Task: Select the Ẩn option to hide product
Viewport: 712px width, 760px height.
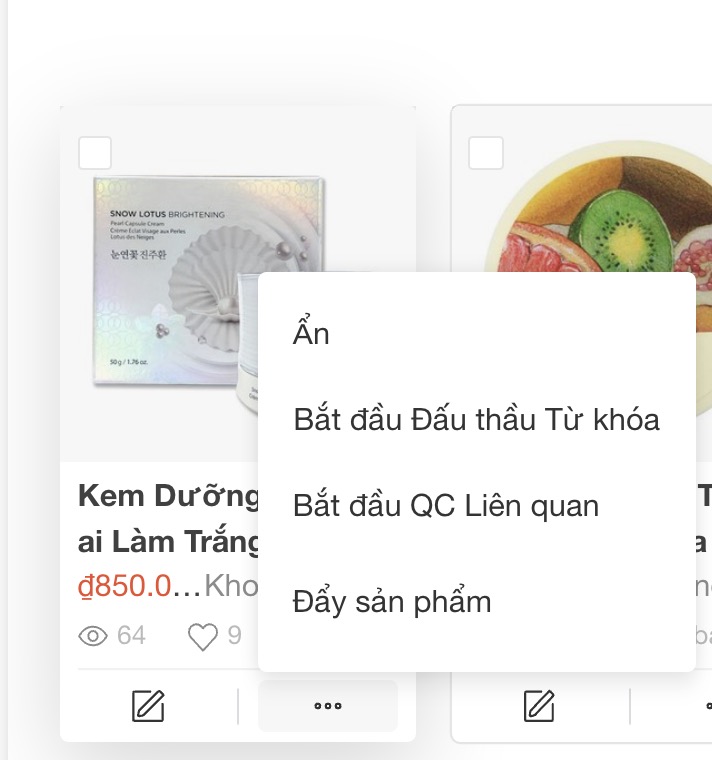Action: click(x=311, y=334)
